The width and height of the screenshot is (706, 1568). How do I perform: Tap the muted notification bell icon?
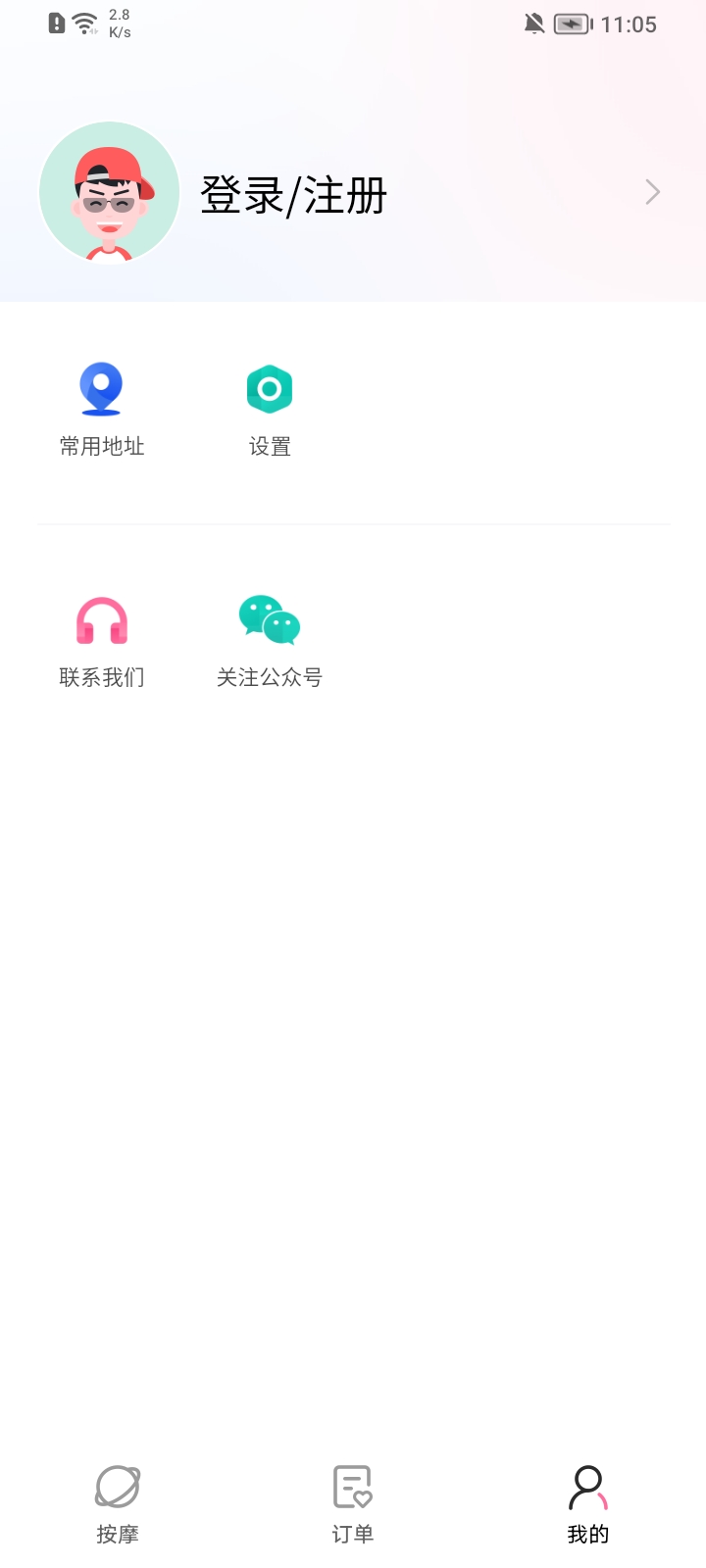[x=534, y=24]
